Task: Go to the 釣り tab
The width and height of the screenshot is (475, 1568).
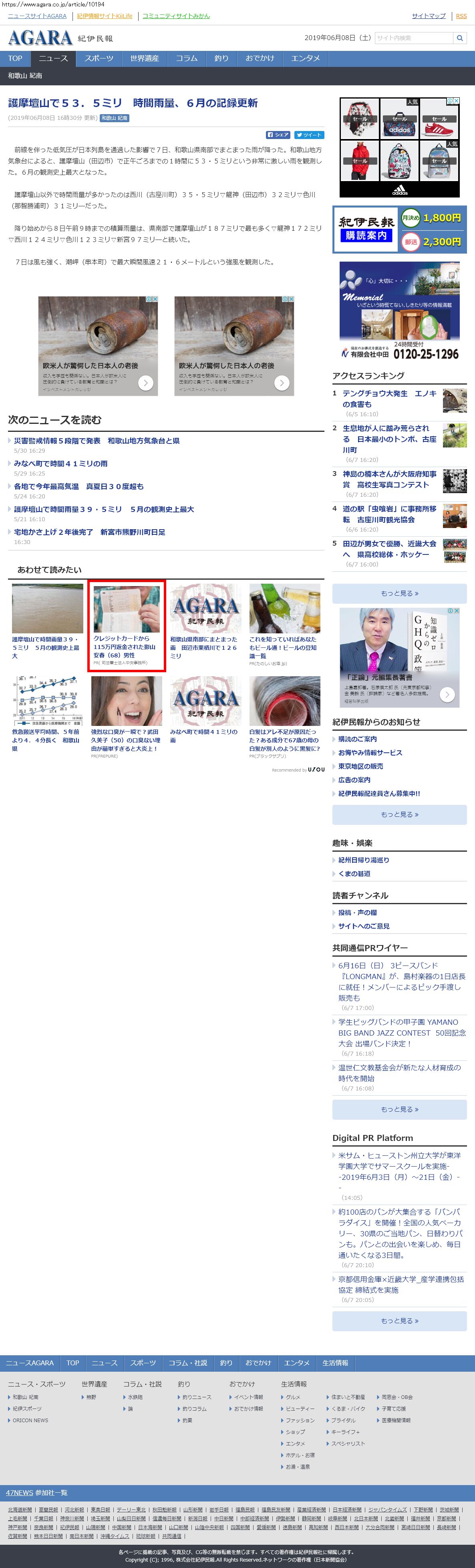Action: tap(221, 58)
